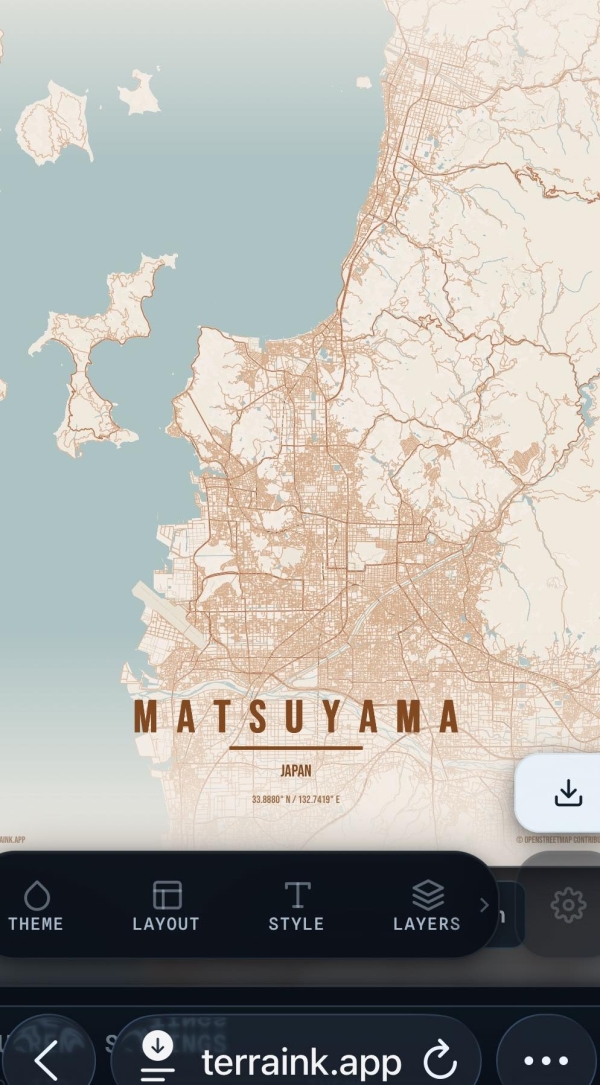Download the Matsuyama map poster

[568, 793]
